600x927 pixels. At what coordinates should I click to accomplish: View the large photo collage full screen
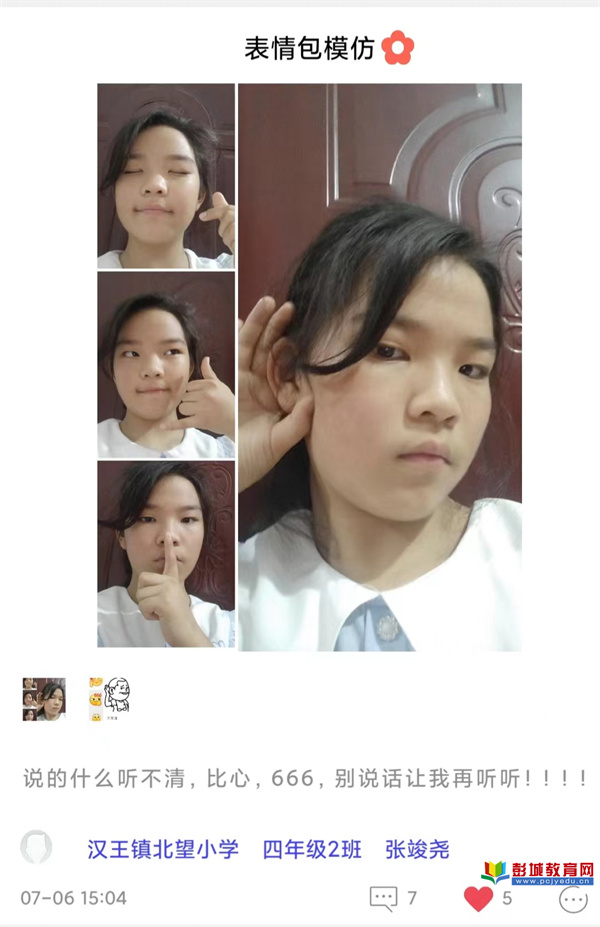309,366
